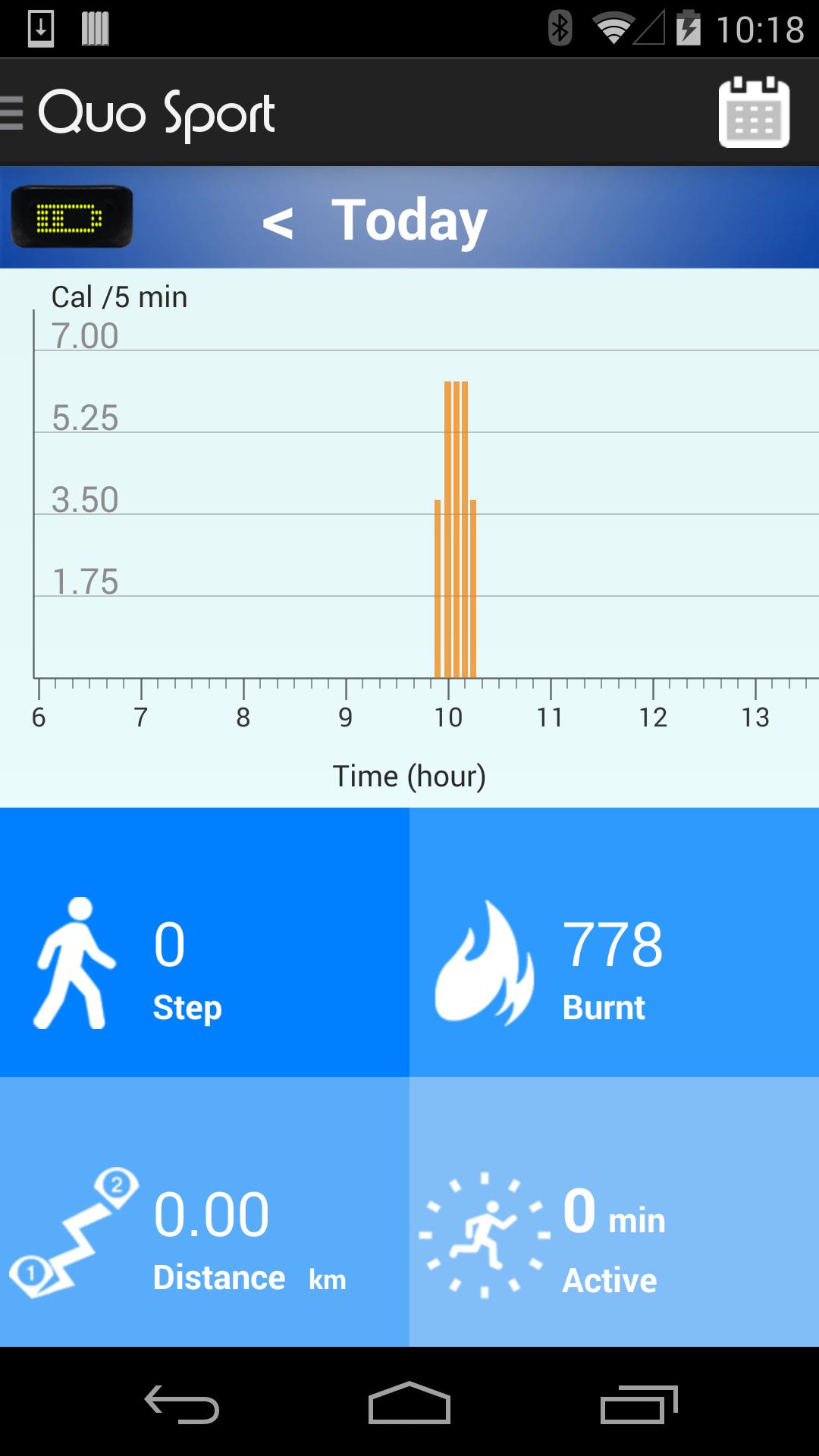This screenshot has width=819, height=1456.
Task: Open the calendar date picker
Action: point(754,112)
